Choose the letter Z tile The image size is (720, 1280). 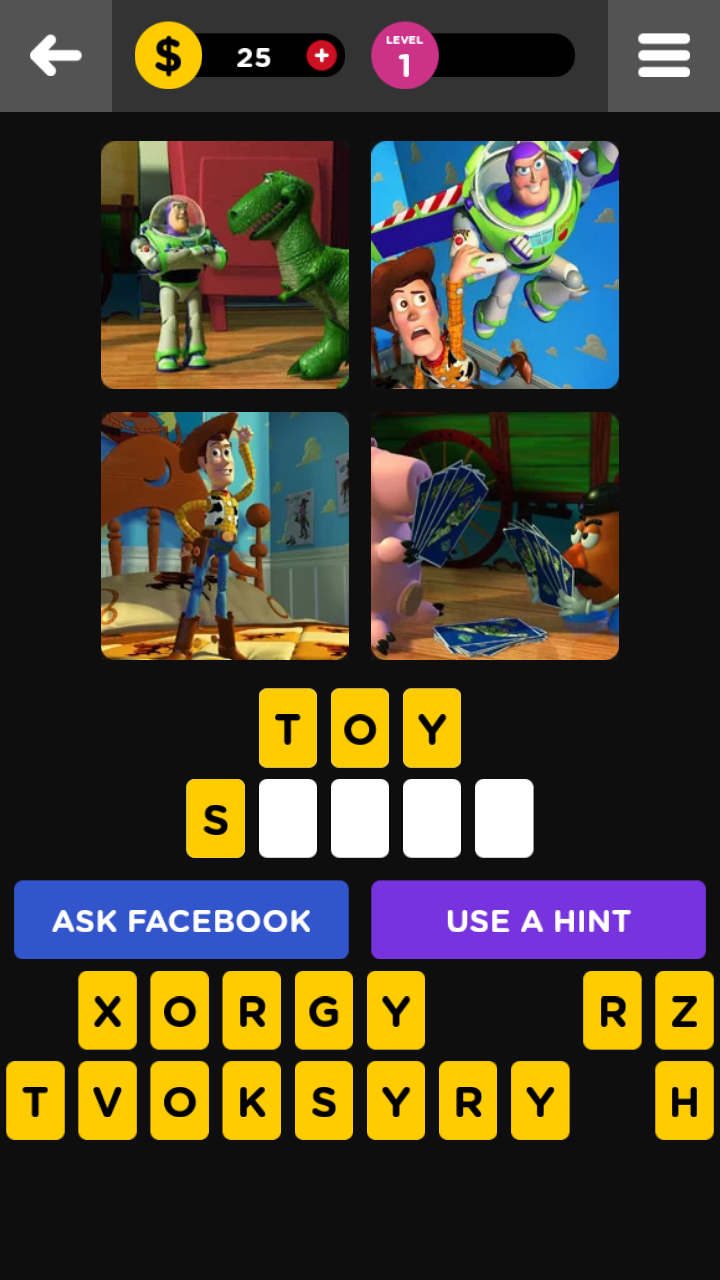(x=684, y=1010)
